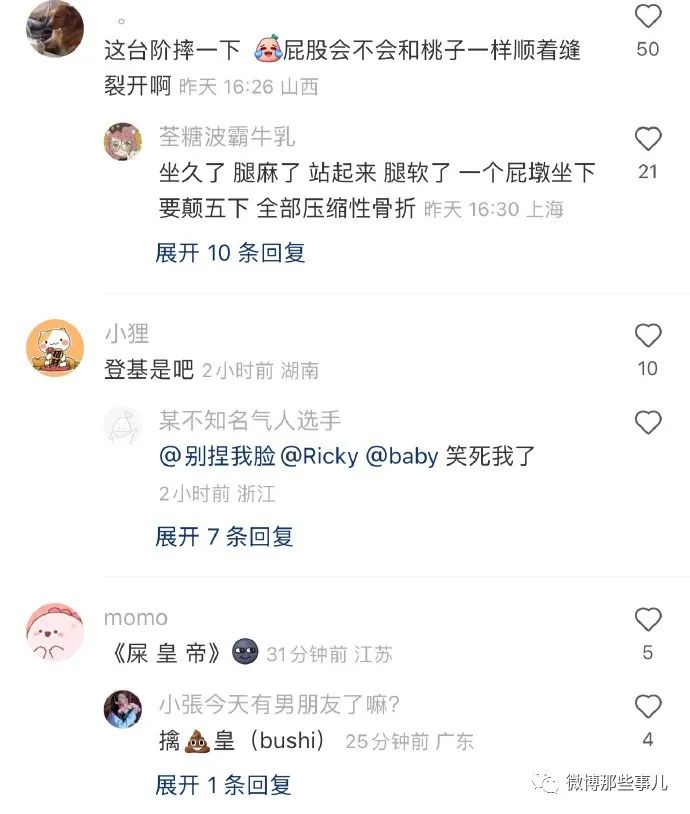The height and width of the screenshot is (814, 690).
Task: Open momo's profile avatar
Action: pos(54,632)
